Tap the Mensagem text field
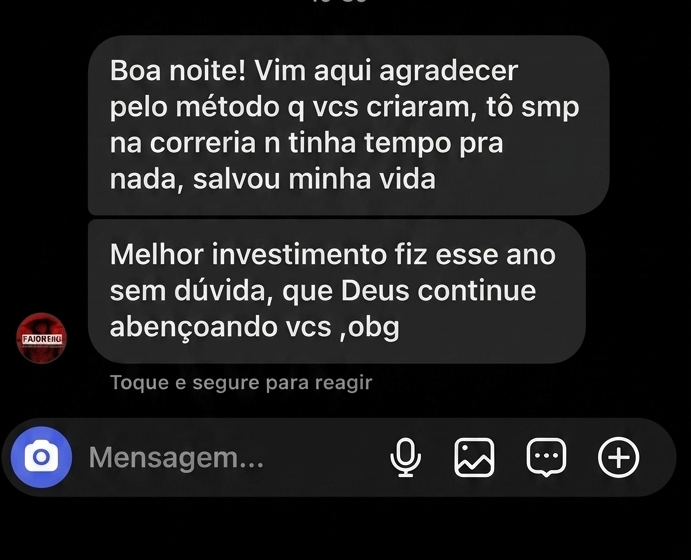Image resolution: width=691 pixels, height=560 pixels. pyautogui.click(x=229, y=457)
